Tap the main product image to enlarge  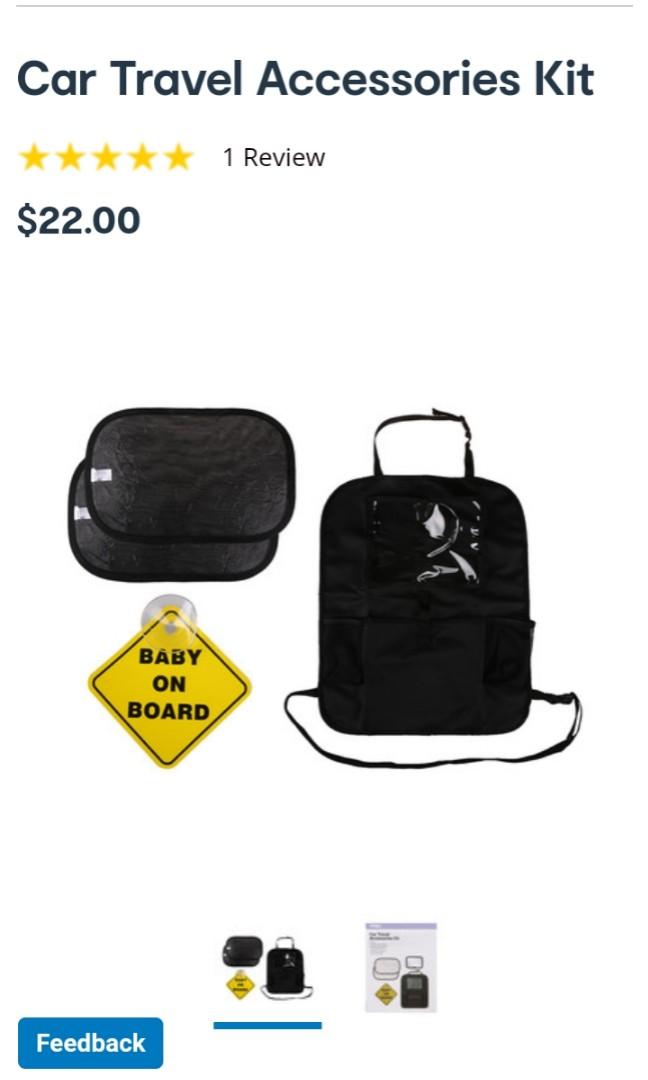click(x=324, y=590)
